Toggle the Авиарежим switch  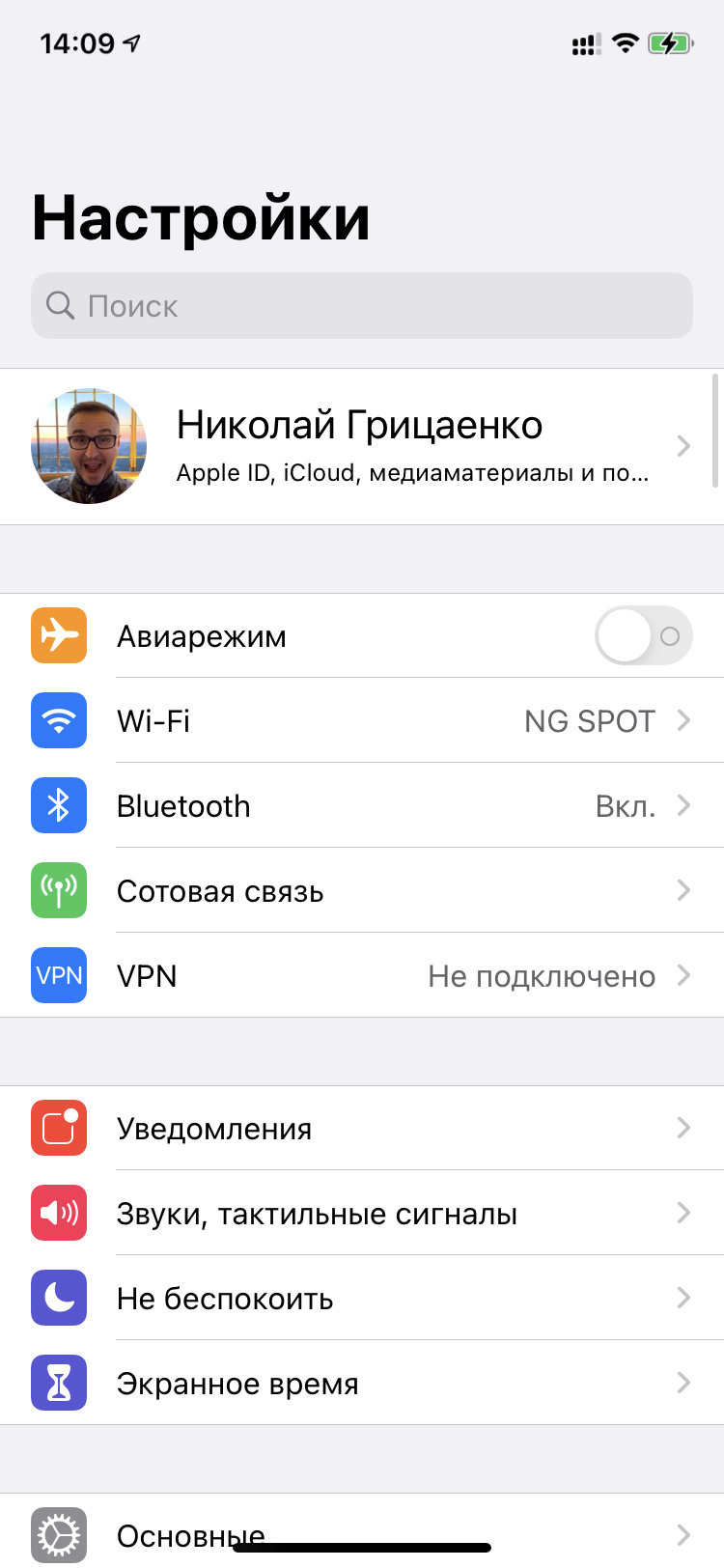[x=643, y=636]
